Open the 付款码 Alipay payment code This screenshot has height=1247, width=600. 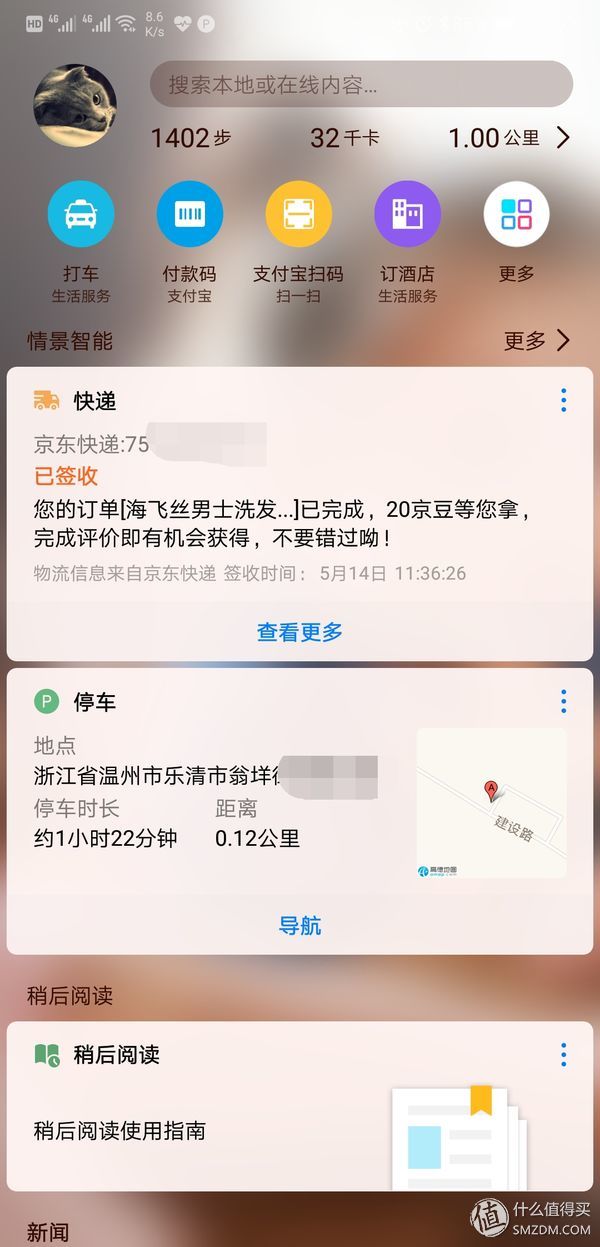[189, 215]
